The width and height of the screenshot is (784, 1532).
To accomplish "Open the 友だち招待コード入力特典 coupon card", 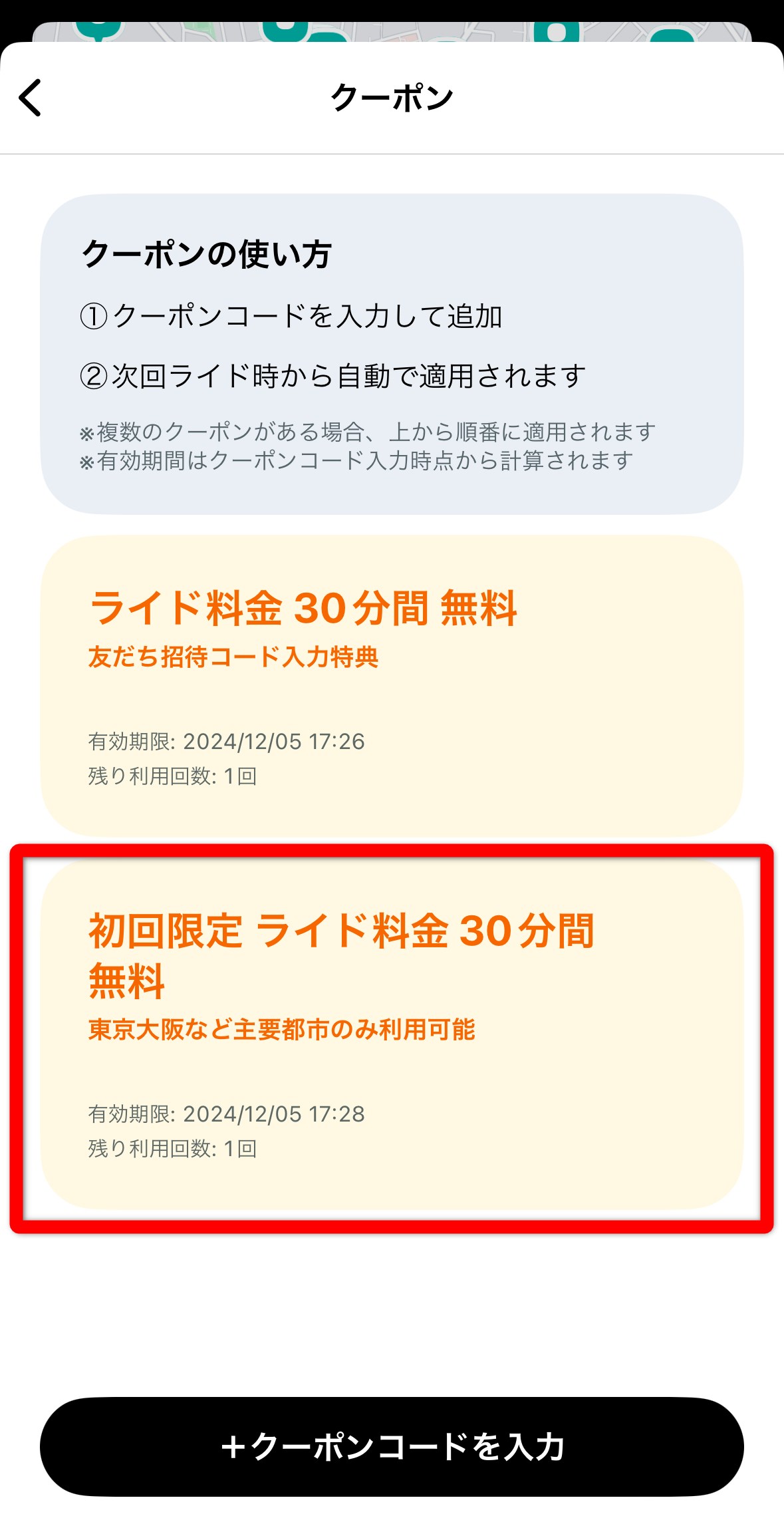I will (392, 685).
